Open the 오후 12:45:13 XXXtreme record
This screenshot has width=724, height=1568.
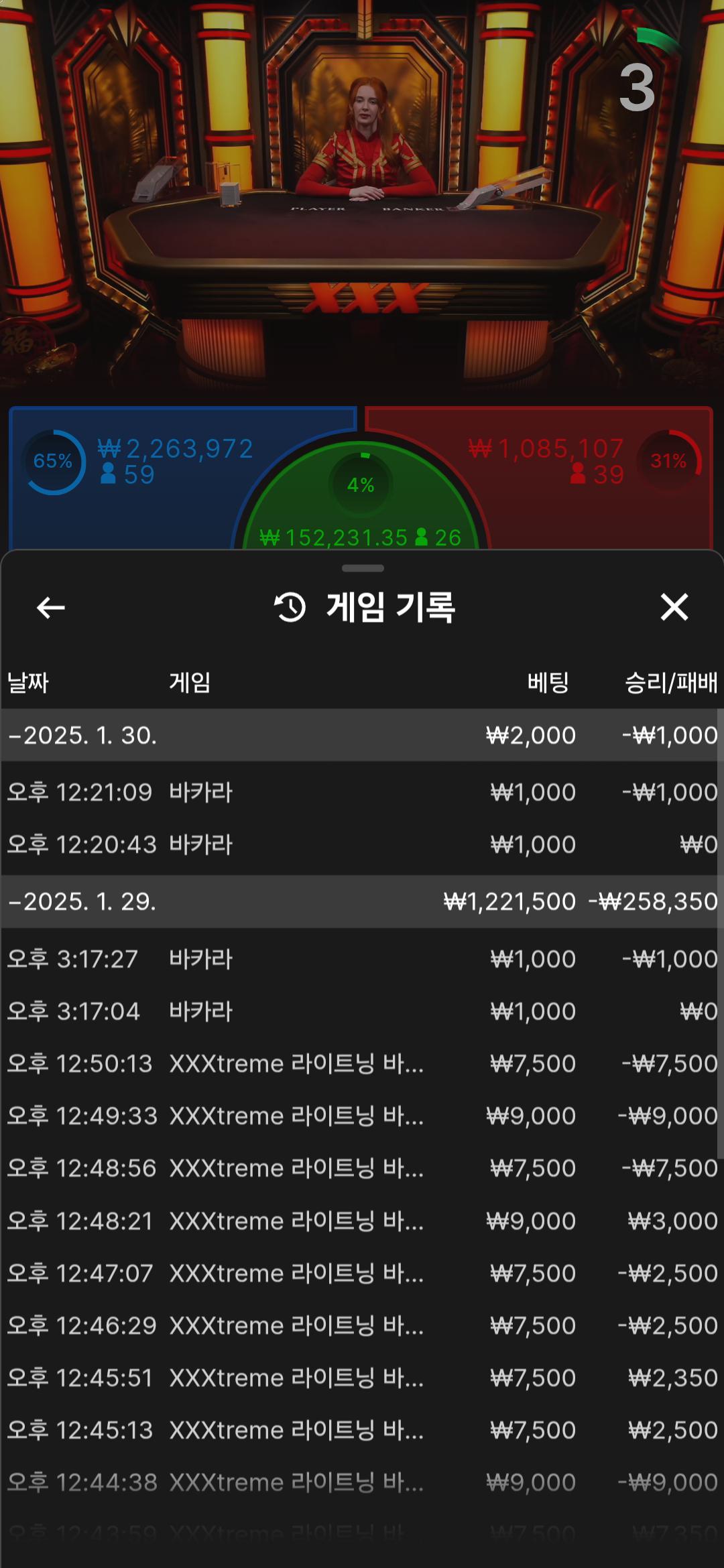point(362,1430)
